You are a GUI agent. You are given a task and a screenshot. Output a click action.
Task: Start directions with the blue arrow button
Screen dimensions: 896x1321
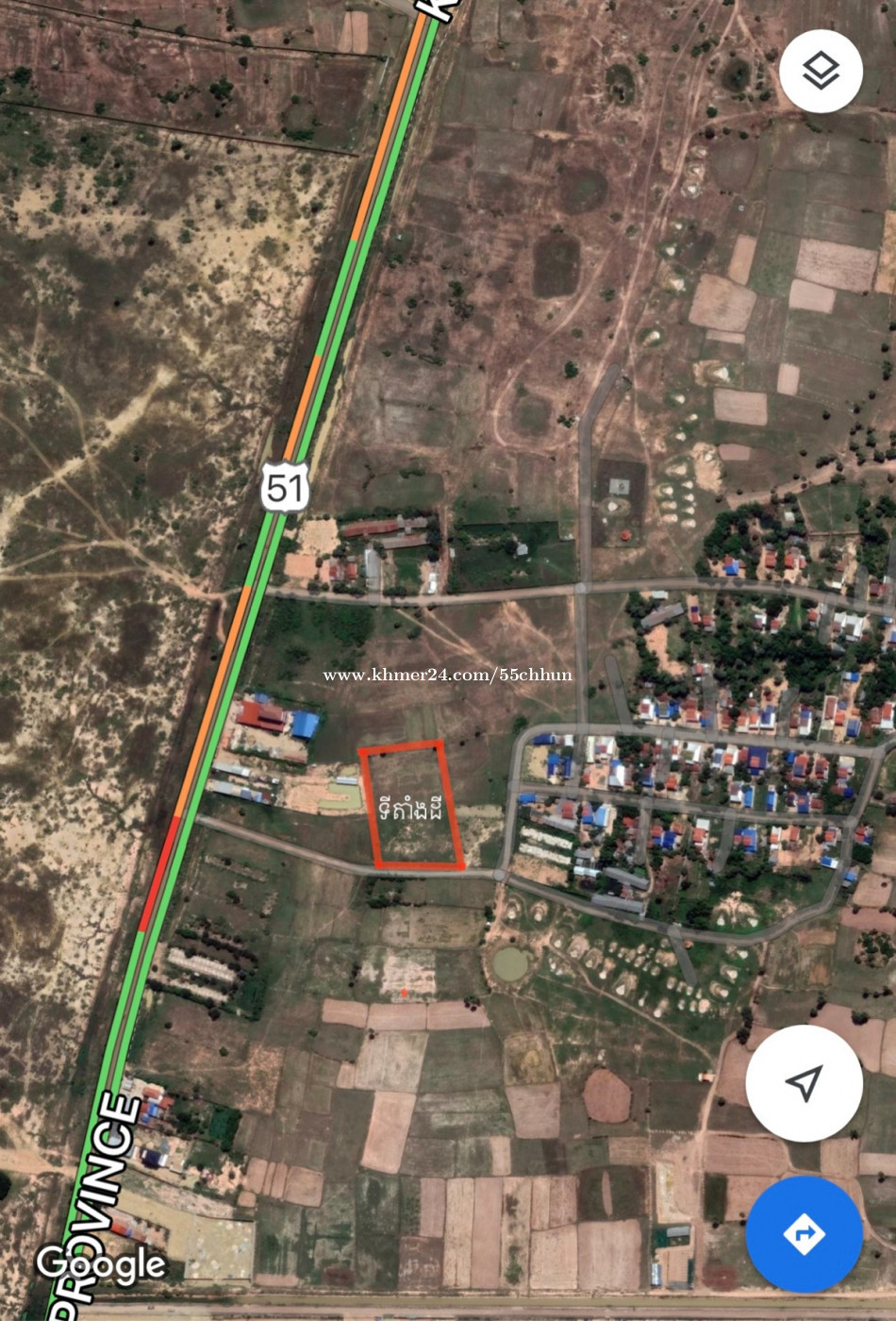804,1233
